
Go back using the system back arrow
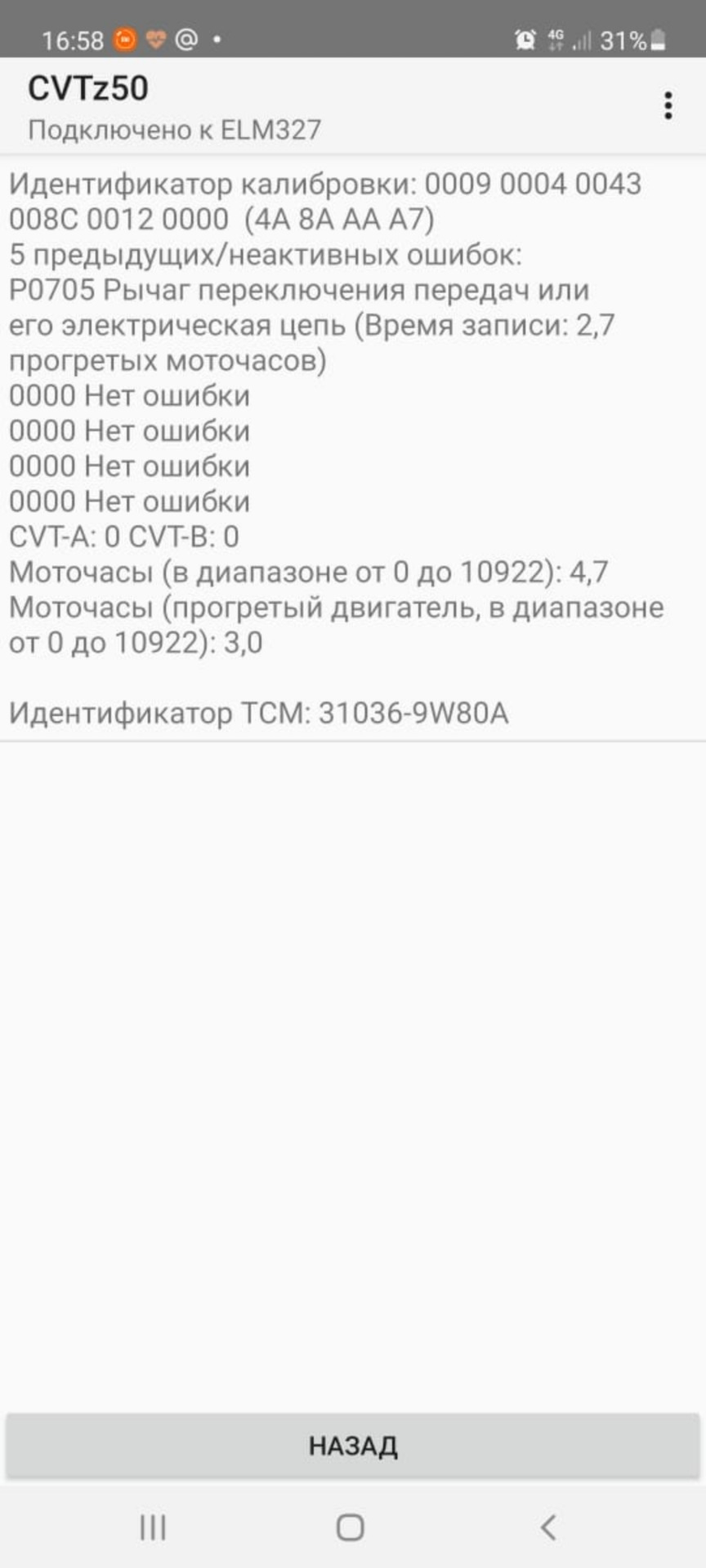(x=548, y=1526)
